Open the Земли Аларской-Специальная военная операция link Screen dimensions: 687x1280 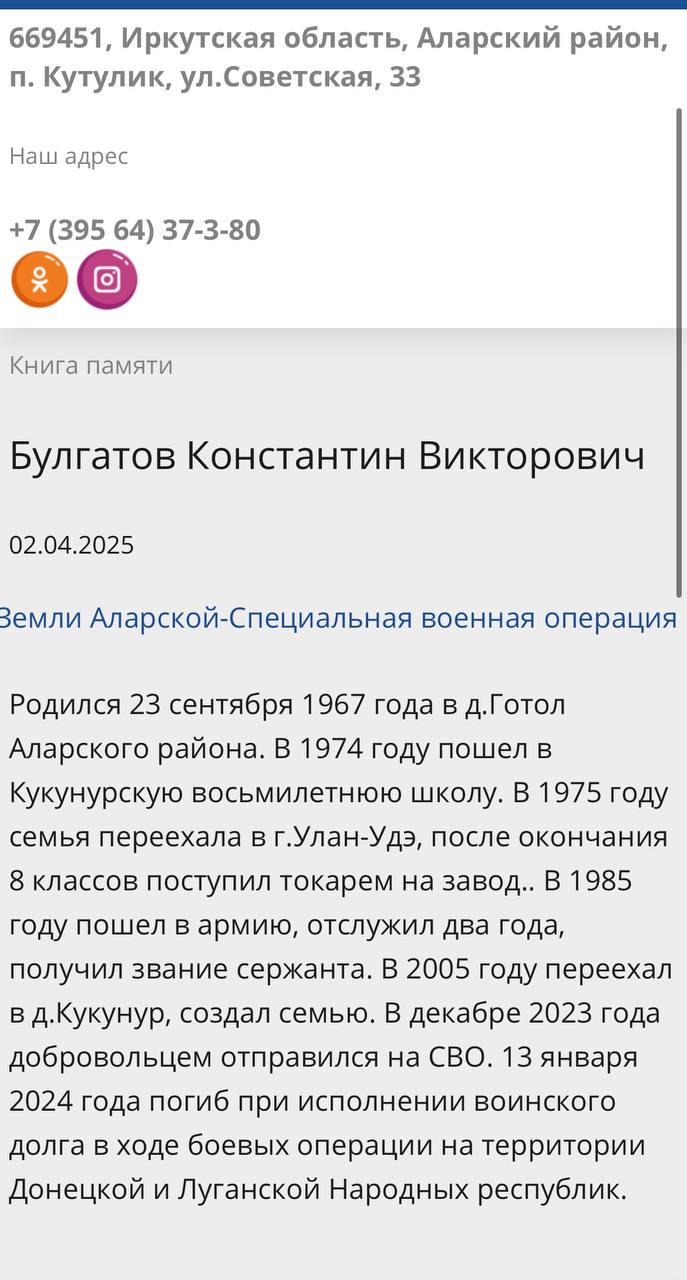tap(338, 618)
